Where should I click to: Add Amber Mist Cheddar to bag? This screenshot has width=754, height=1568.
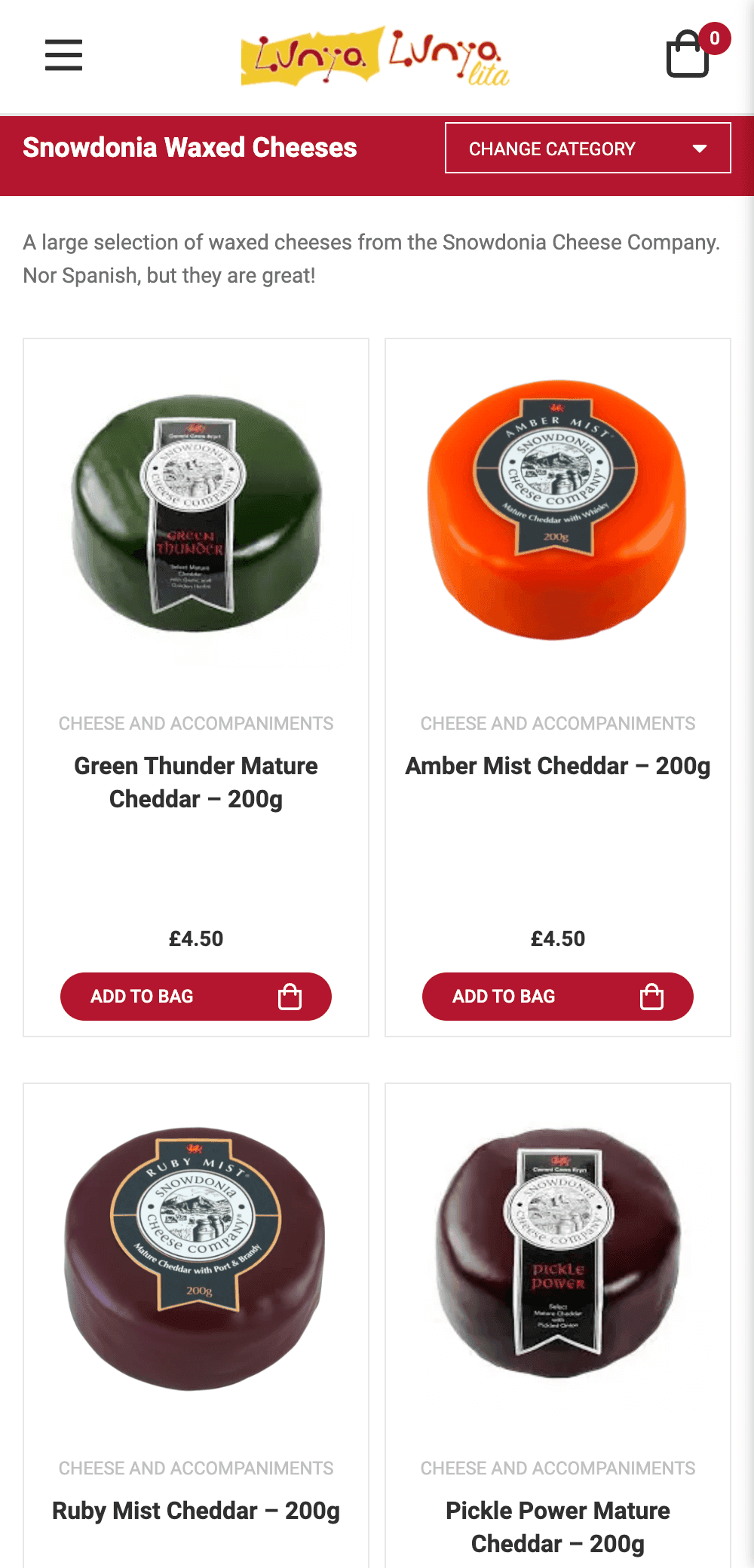tap(558, 997)
